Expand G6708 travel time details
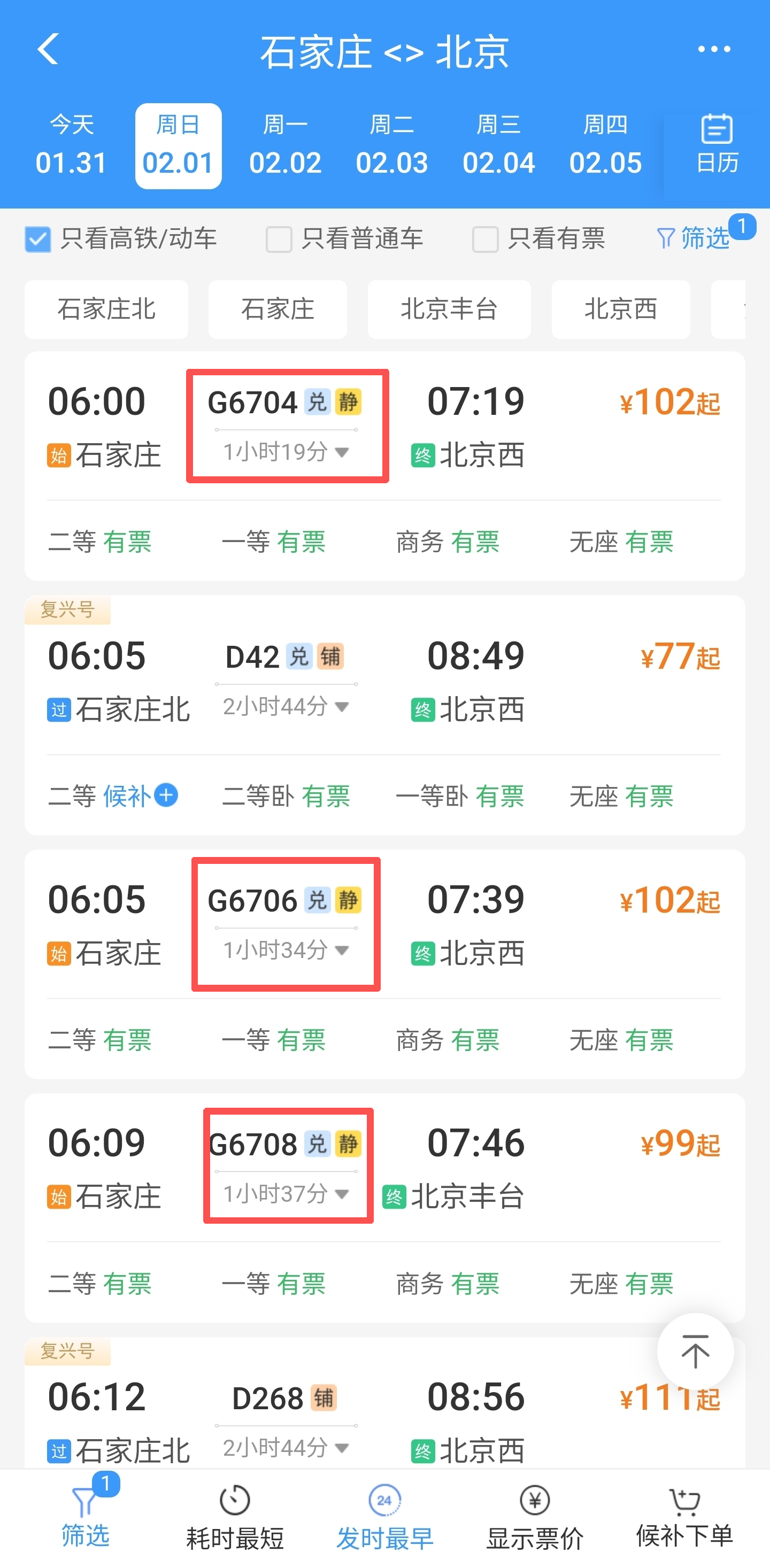Image resolution: width=770 pixels, height=1568 pixels. 342,1194
